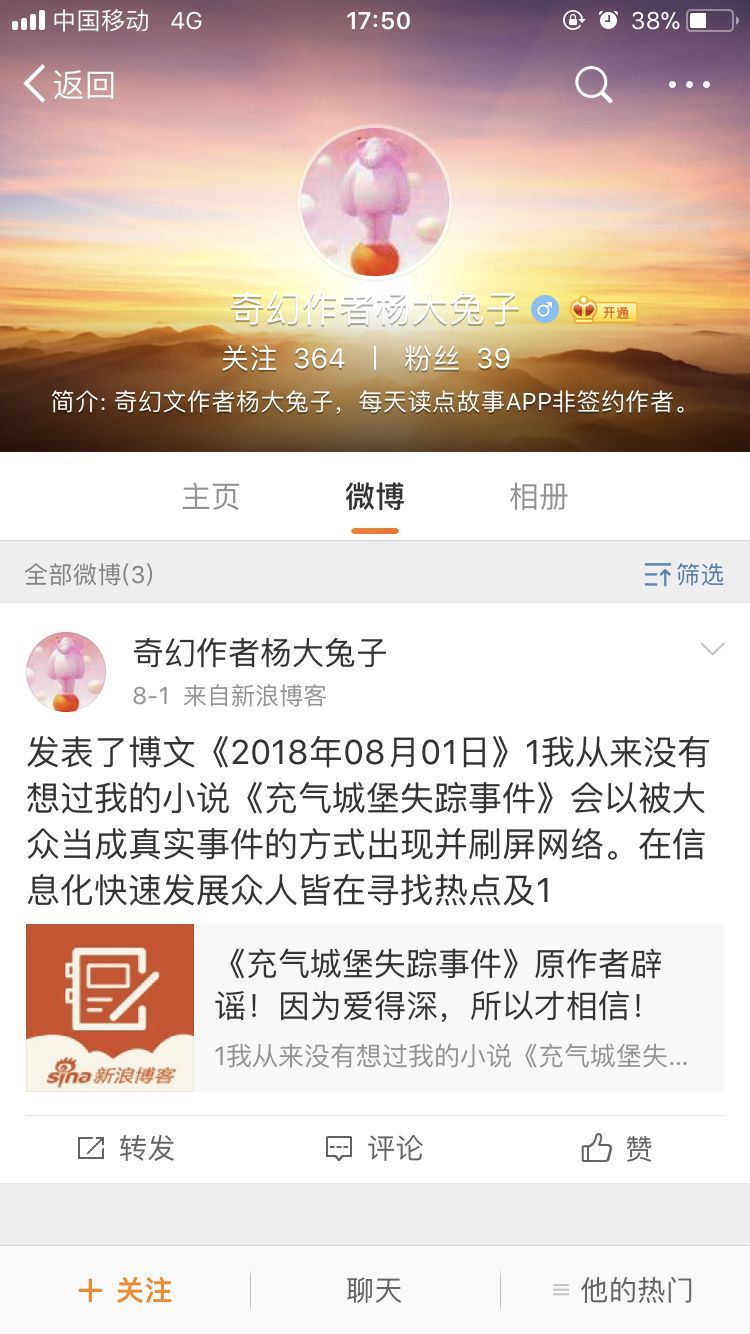Follow the user via +关注
This screenshot has width=750, height=1334.
(x=125, y=1291)
